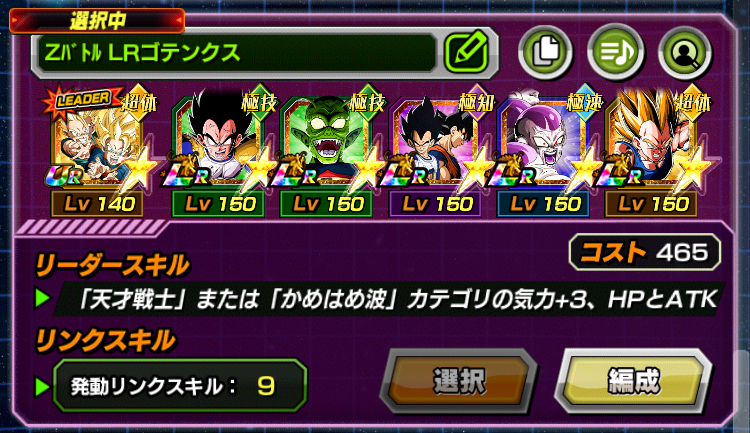Image resolution: width=750 pixels, height=433 pixels.
Task: Open the 編成 team edit button
Action: coord(633,381)
